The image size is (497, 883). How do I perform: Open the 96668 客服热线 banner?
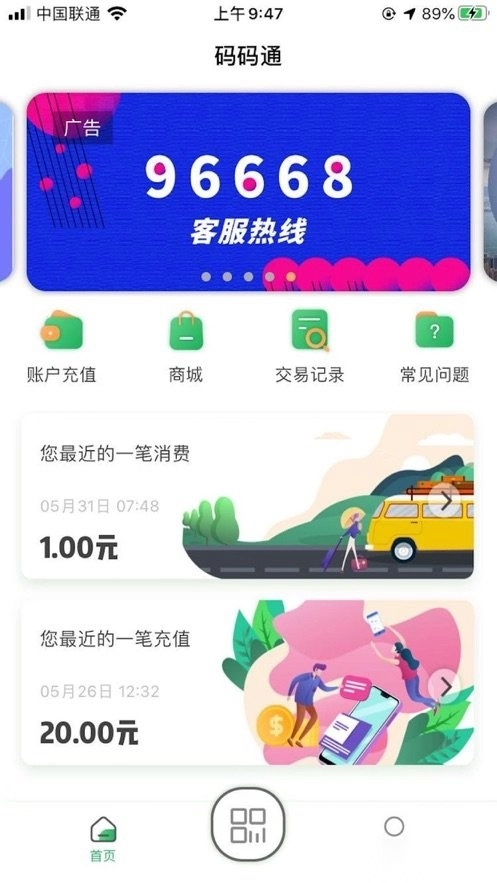click(x=248, y=191)
